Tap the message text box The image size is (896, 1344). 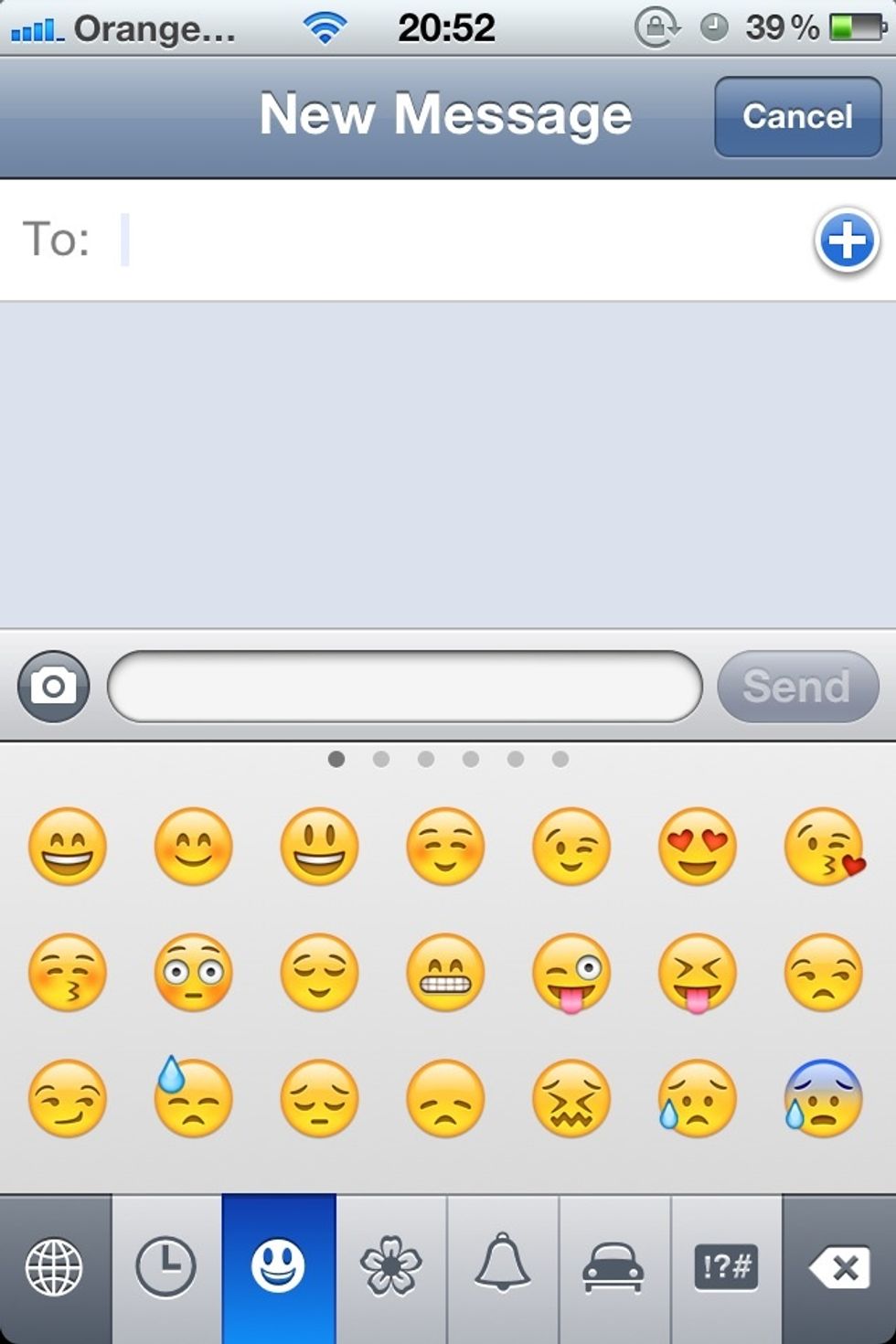click(x=404, y=686)
